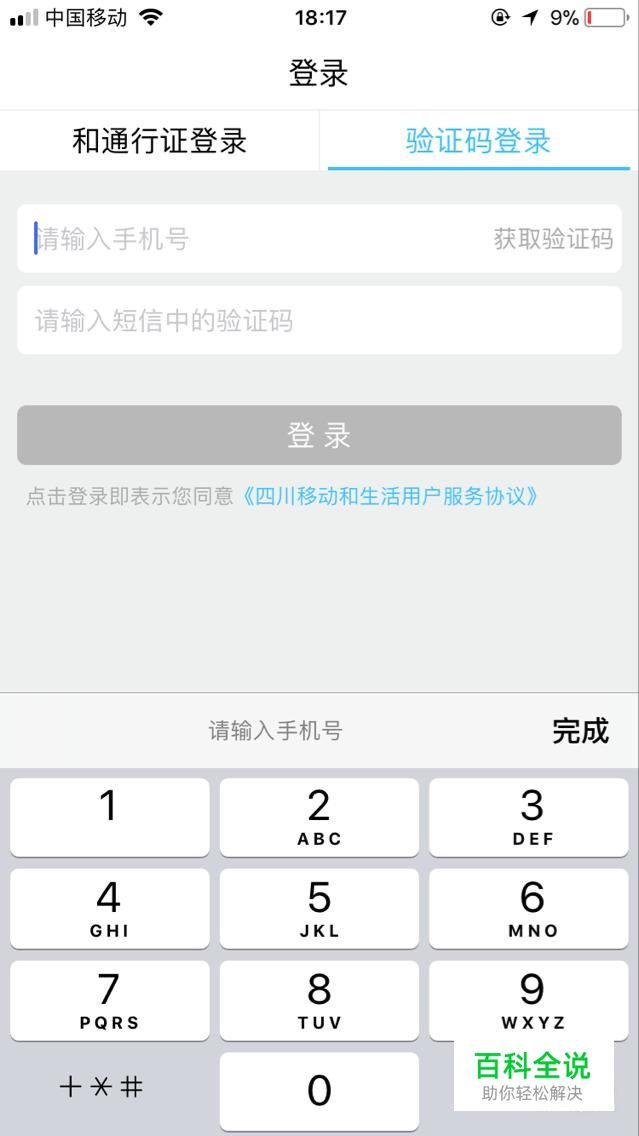Tap 获取验证码 to request a code
Image resolution: width=639 pixels, height=1136 pixels.
[x=552, y=239]
